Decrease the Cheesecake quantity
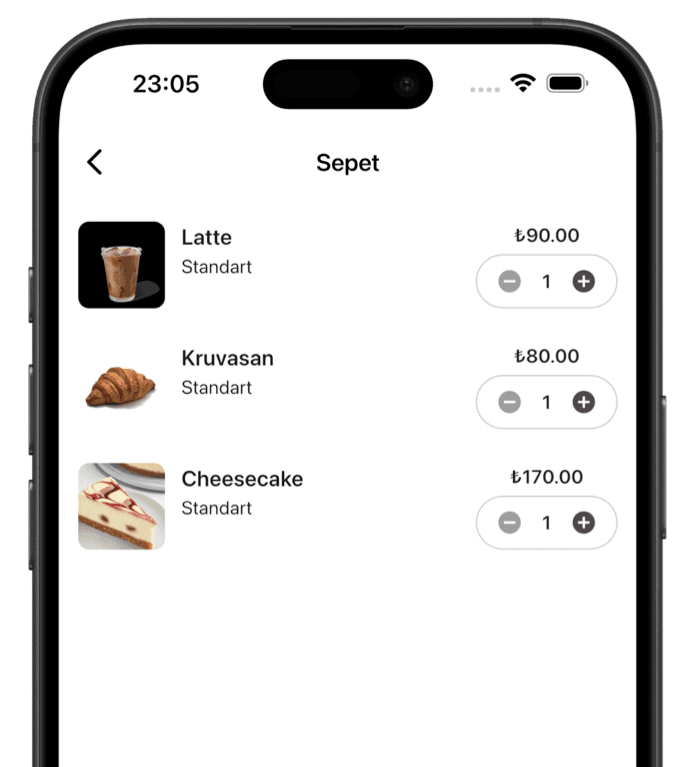 point(510,522)
